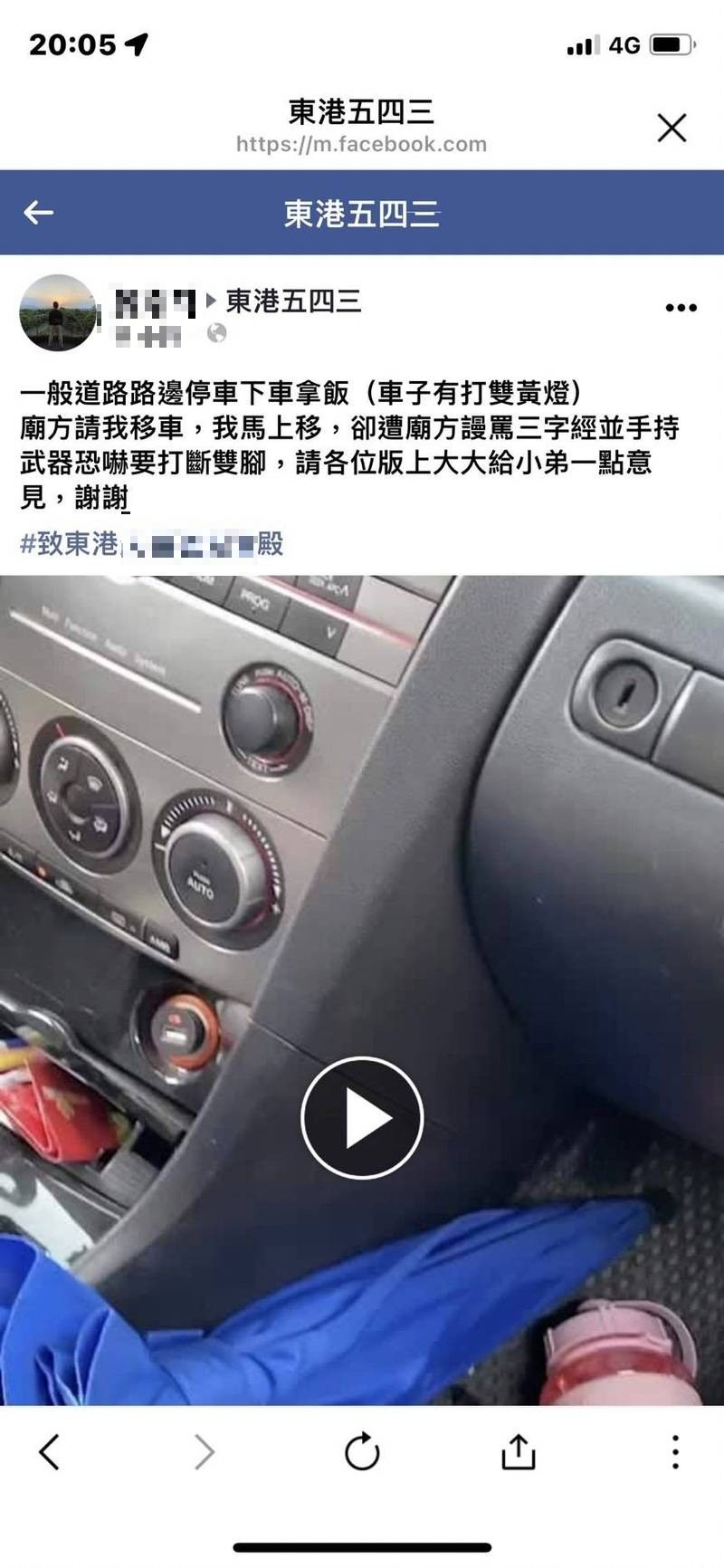Open the #致東港 hashtag

tap(151, 544)
